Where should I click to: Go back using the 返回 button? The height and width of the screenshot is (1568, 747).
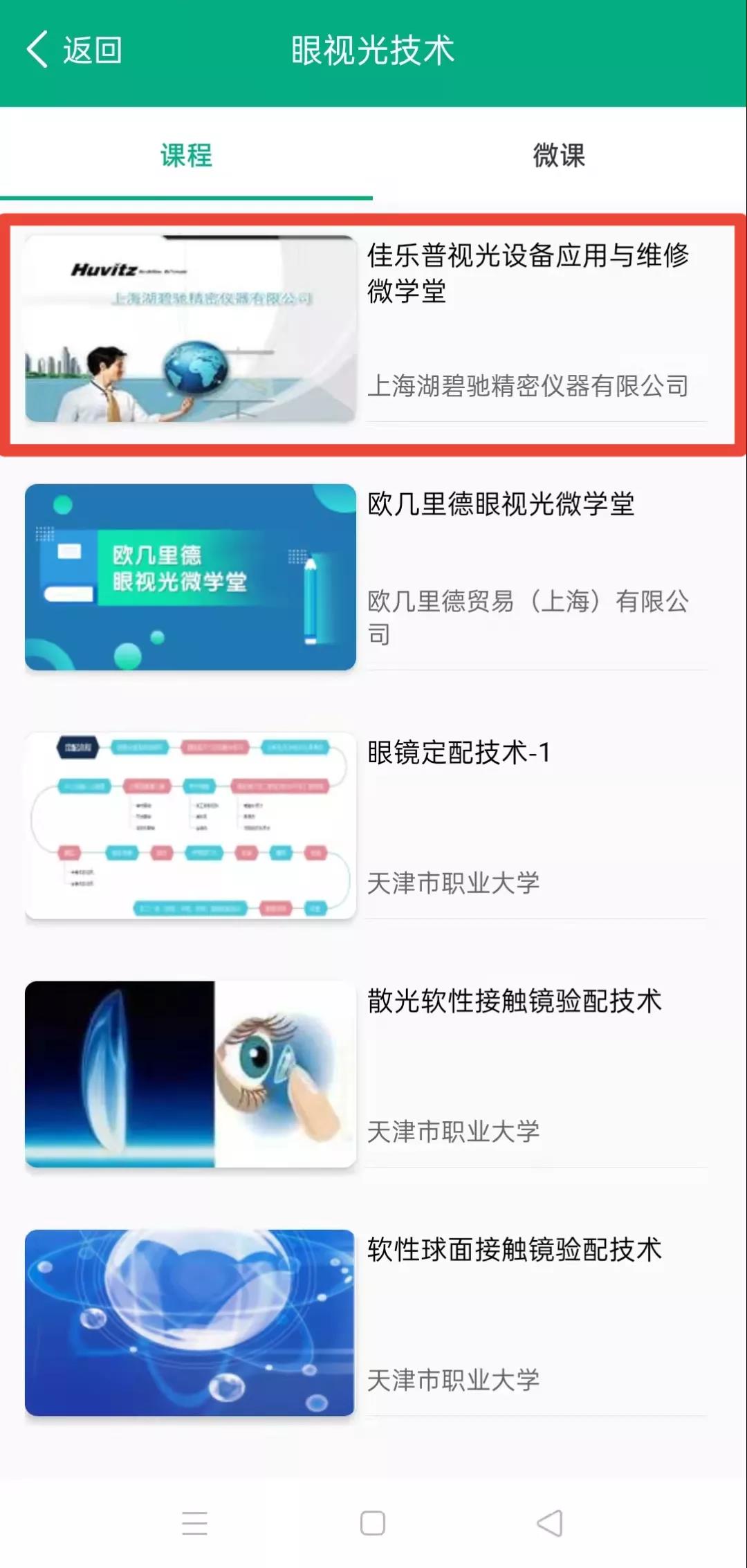coord(75,50)
